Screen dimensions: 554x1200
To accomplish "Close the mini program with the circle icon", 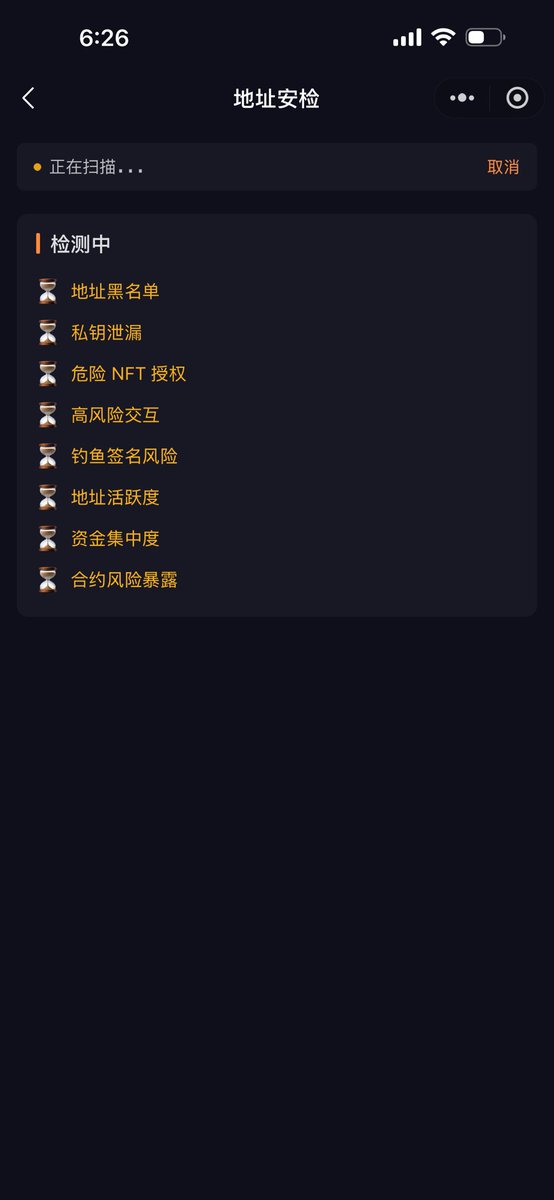I will 517,98.
